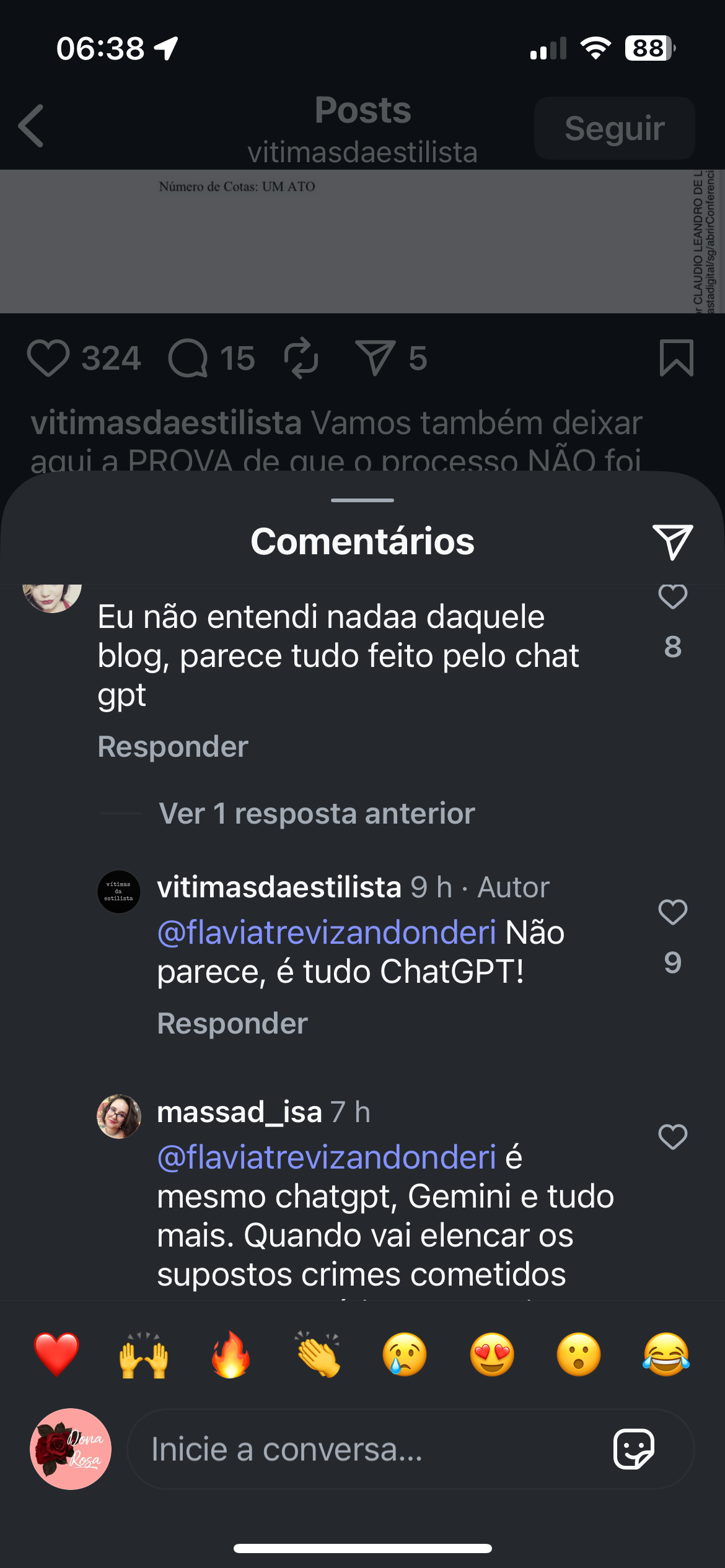Insert the crying face emoji

[405, 1354]
